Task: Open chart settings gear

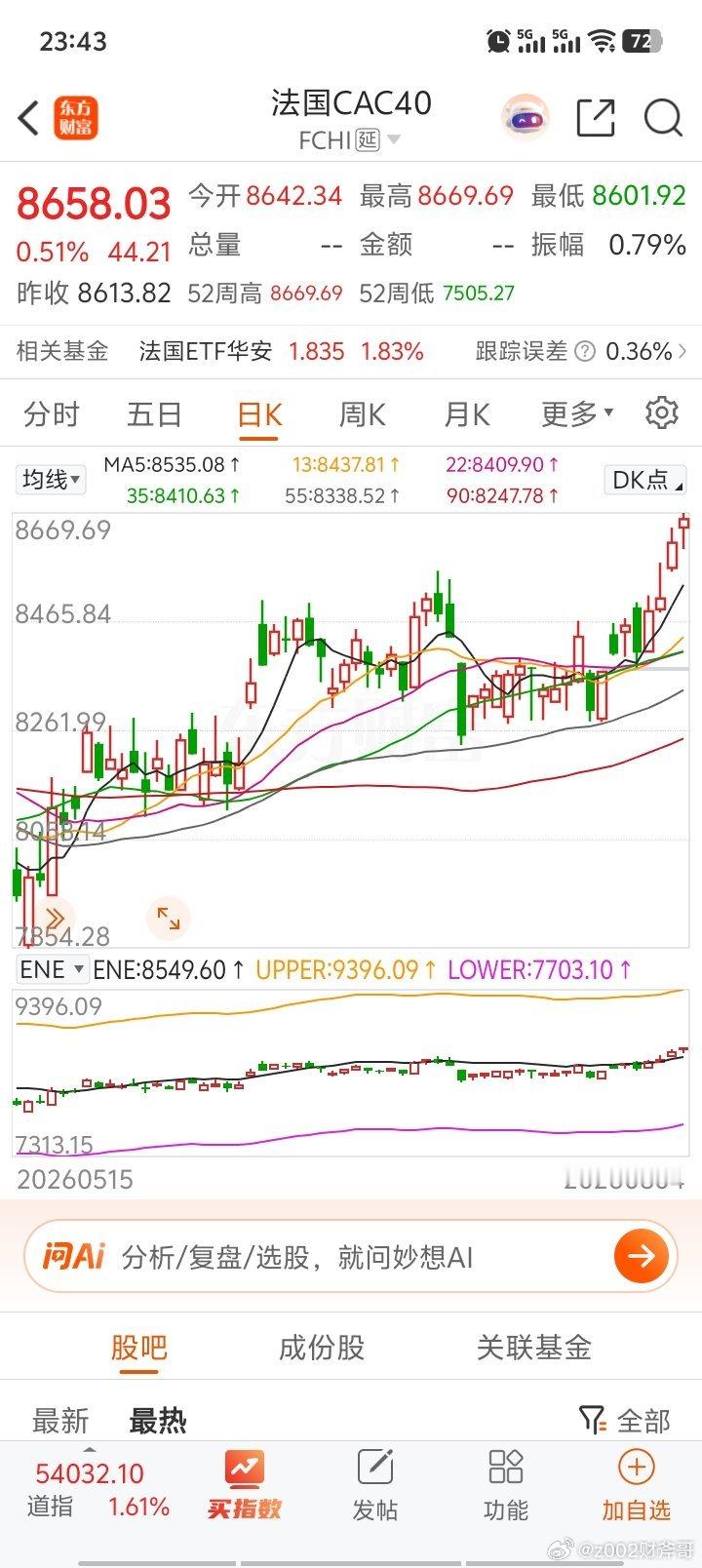Action: pos(662,413)
